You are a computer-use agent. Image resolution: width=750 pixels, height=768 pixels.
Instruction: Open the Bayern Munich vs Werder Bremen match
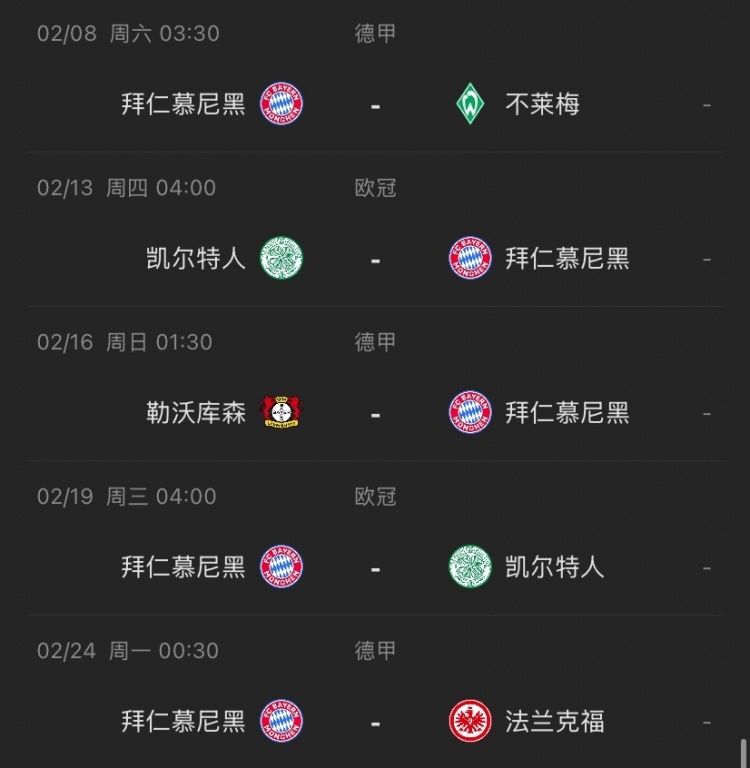pyautogui.click(x=375, y=104)
